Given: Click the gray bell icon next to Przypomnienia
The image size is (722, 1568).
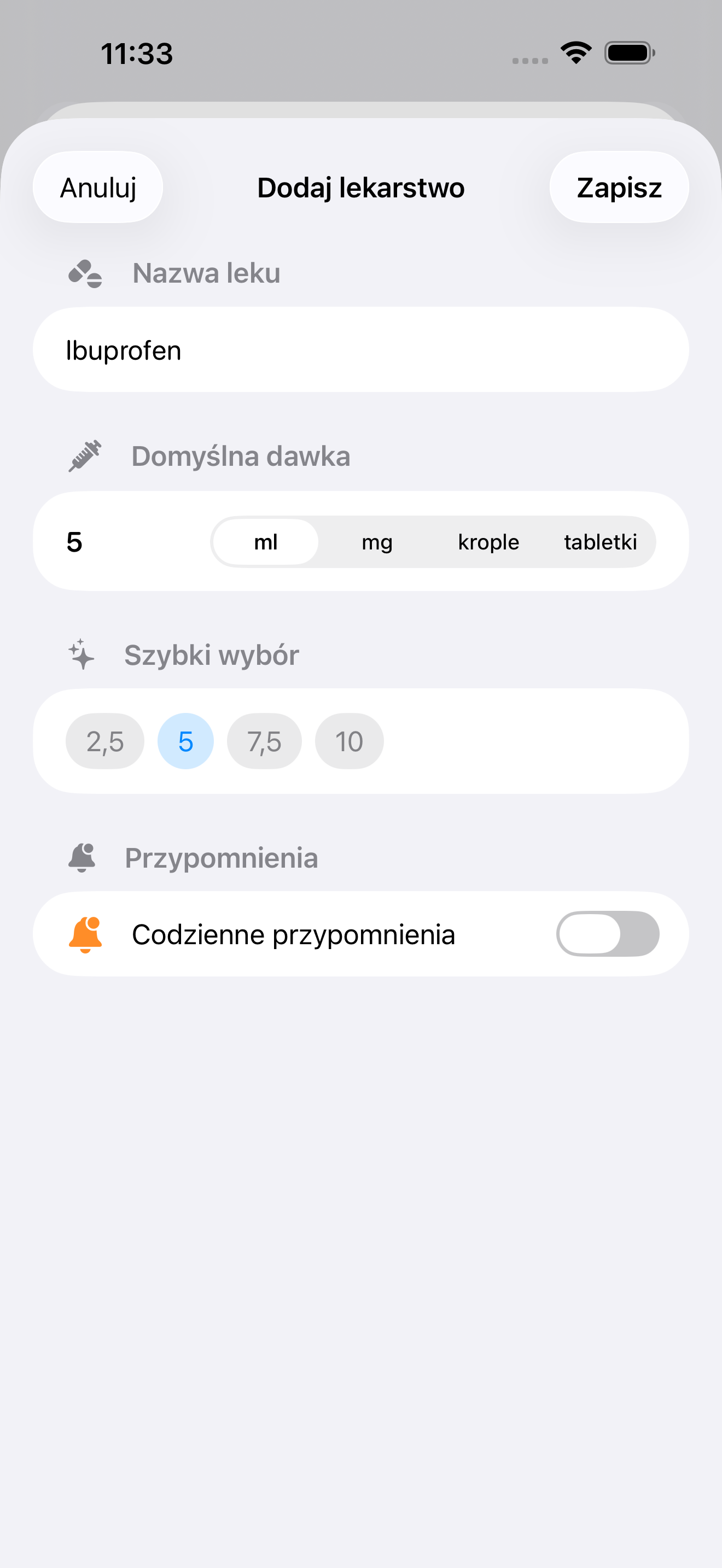Looking at the screenshot, I should click(x=83, y=858).
